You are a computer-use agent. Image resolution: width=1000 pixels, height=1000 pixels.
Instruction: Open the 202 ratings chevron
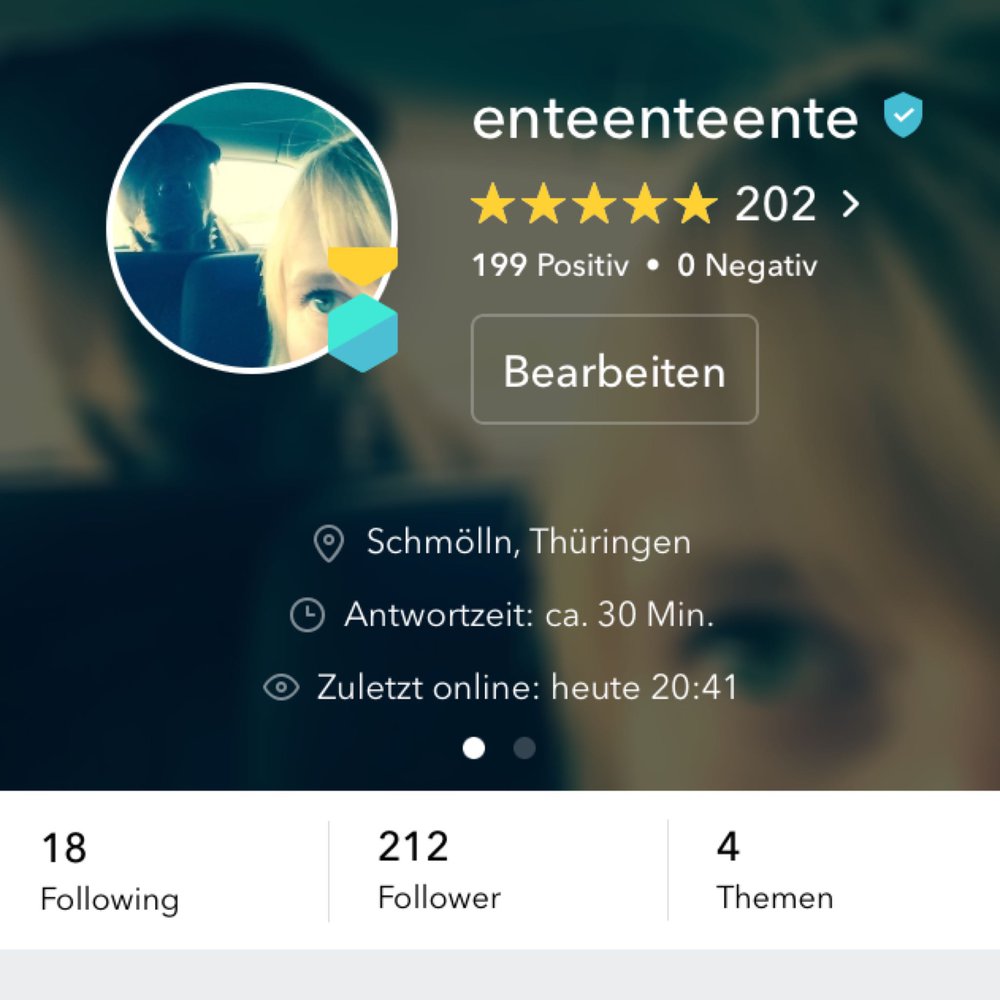[850, 205]
